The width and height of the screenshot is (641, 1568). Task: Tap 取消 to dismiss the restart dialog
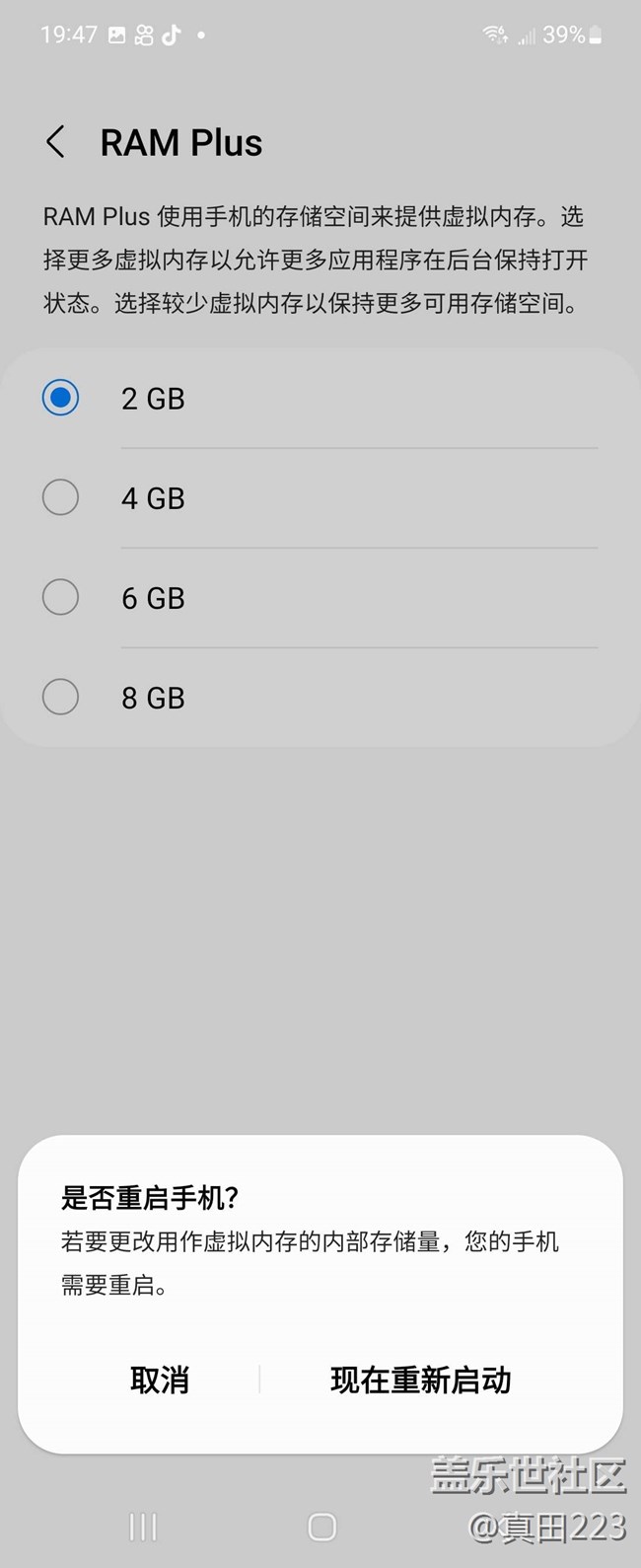click(x=159, y=1380)
